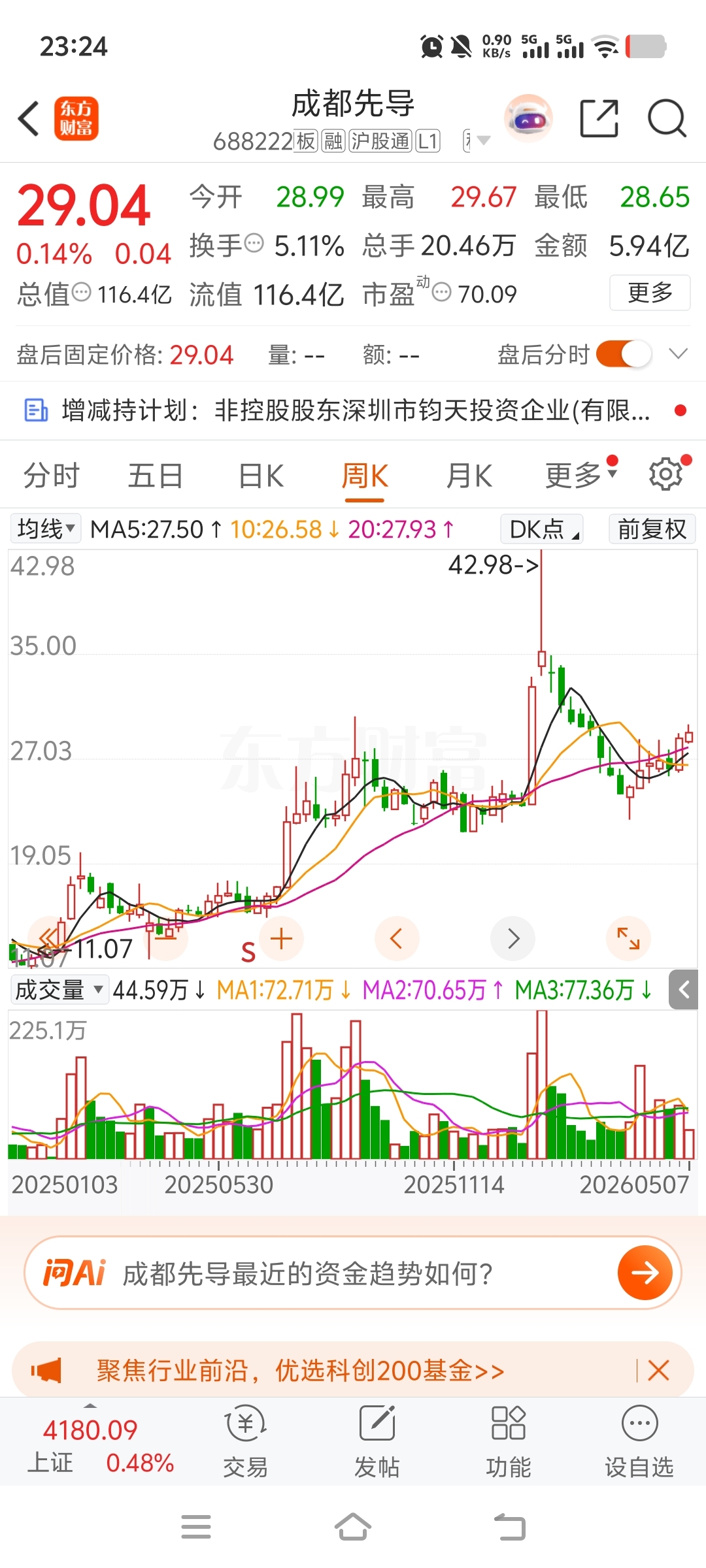
Task: Zoom in chart with plus button
Action: point(281,939)
